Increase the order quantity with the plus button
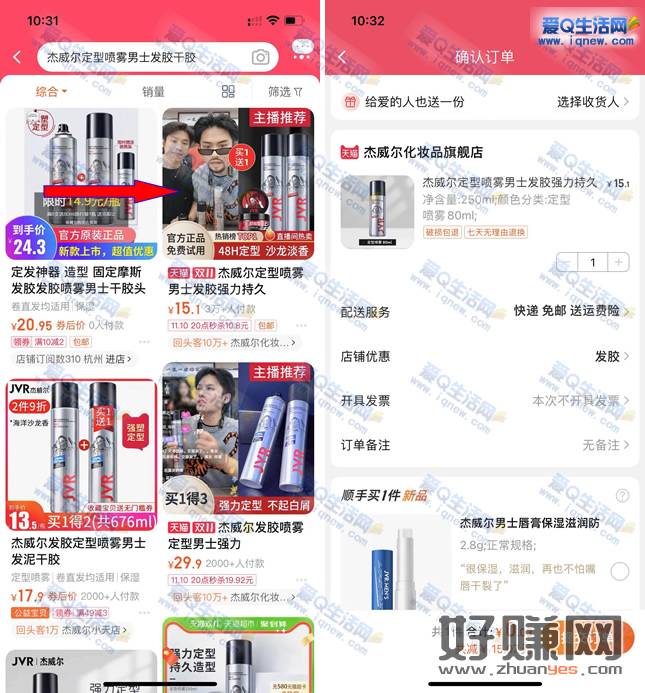Viewport: 645px width, 693px height. click(x=619, y=262)
